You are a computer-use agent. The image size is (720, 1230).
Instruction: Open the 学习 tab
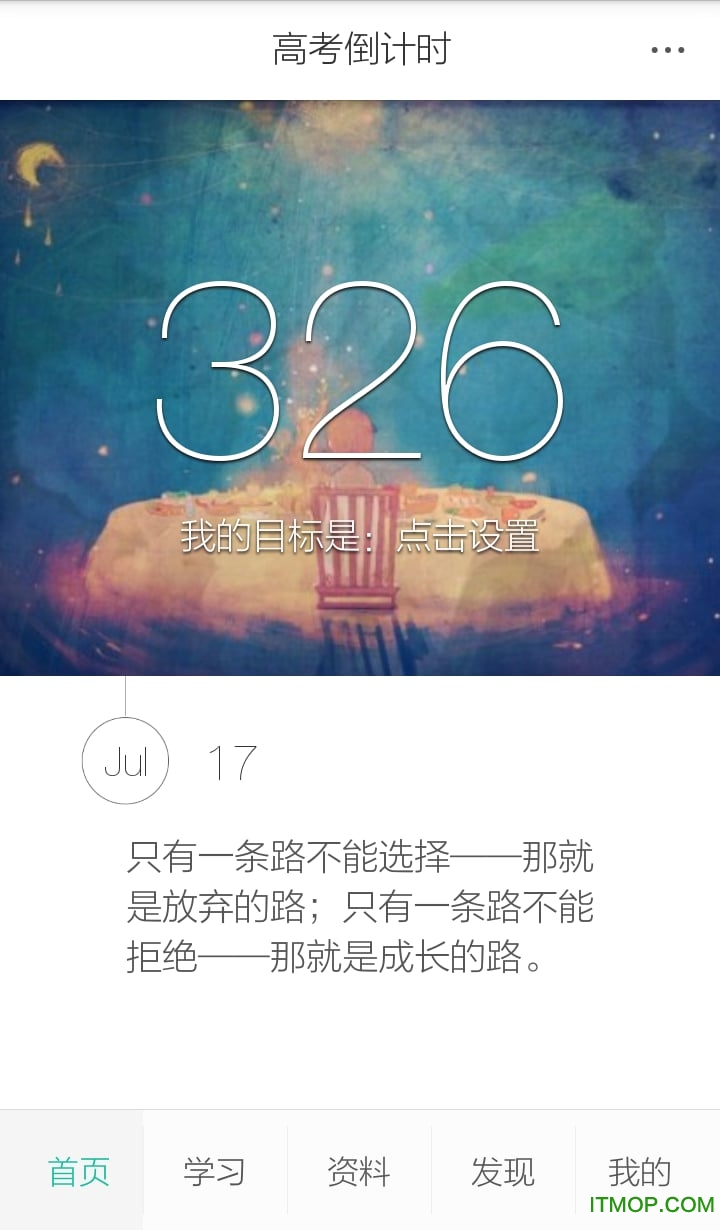[x=214, y=1171]
